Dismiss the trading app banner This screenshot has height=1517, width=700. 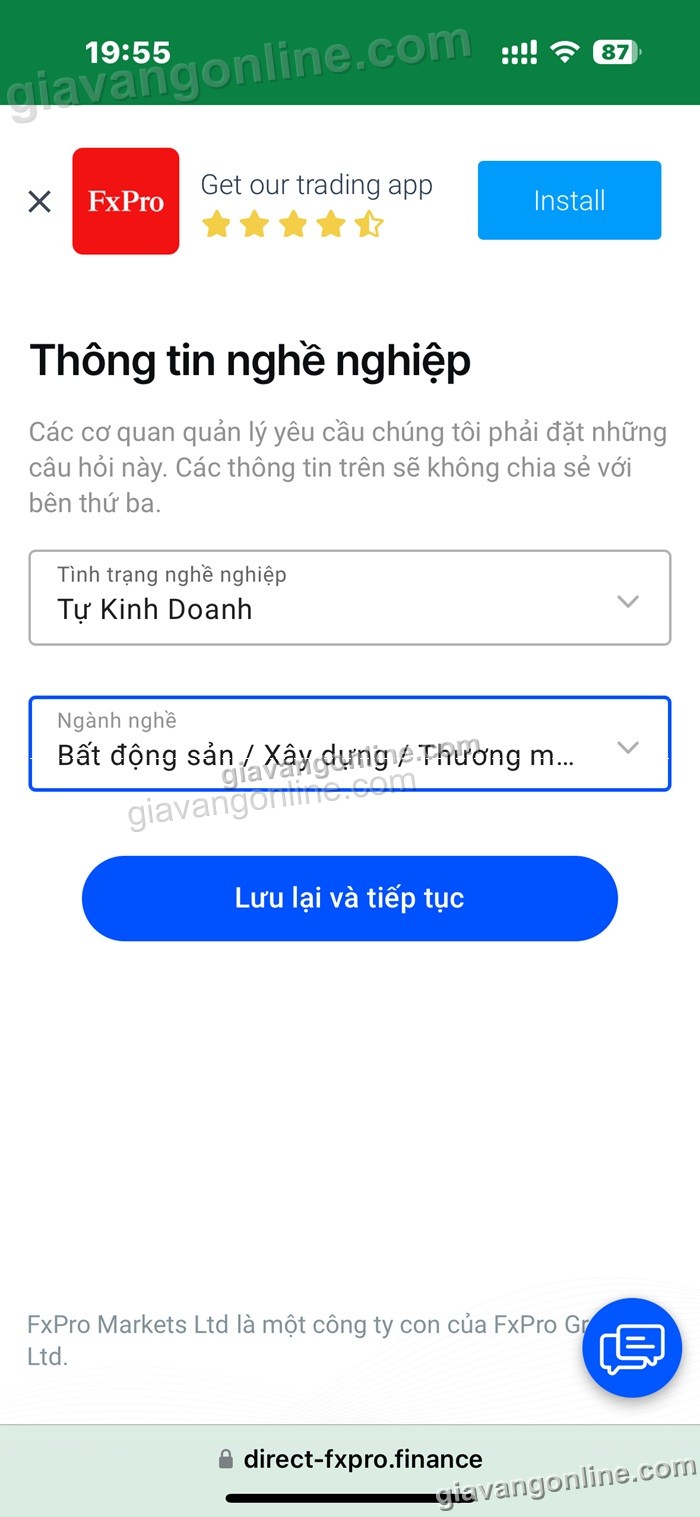[39, 202]
